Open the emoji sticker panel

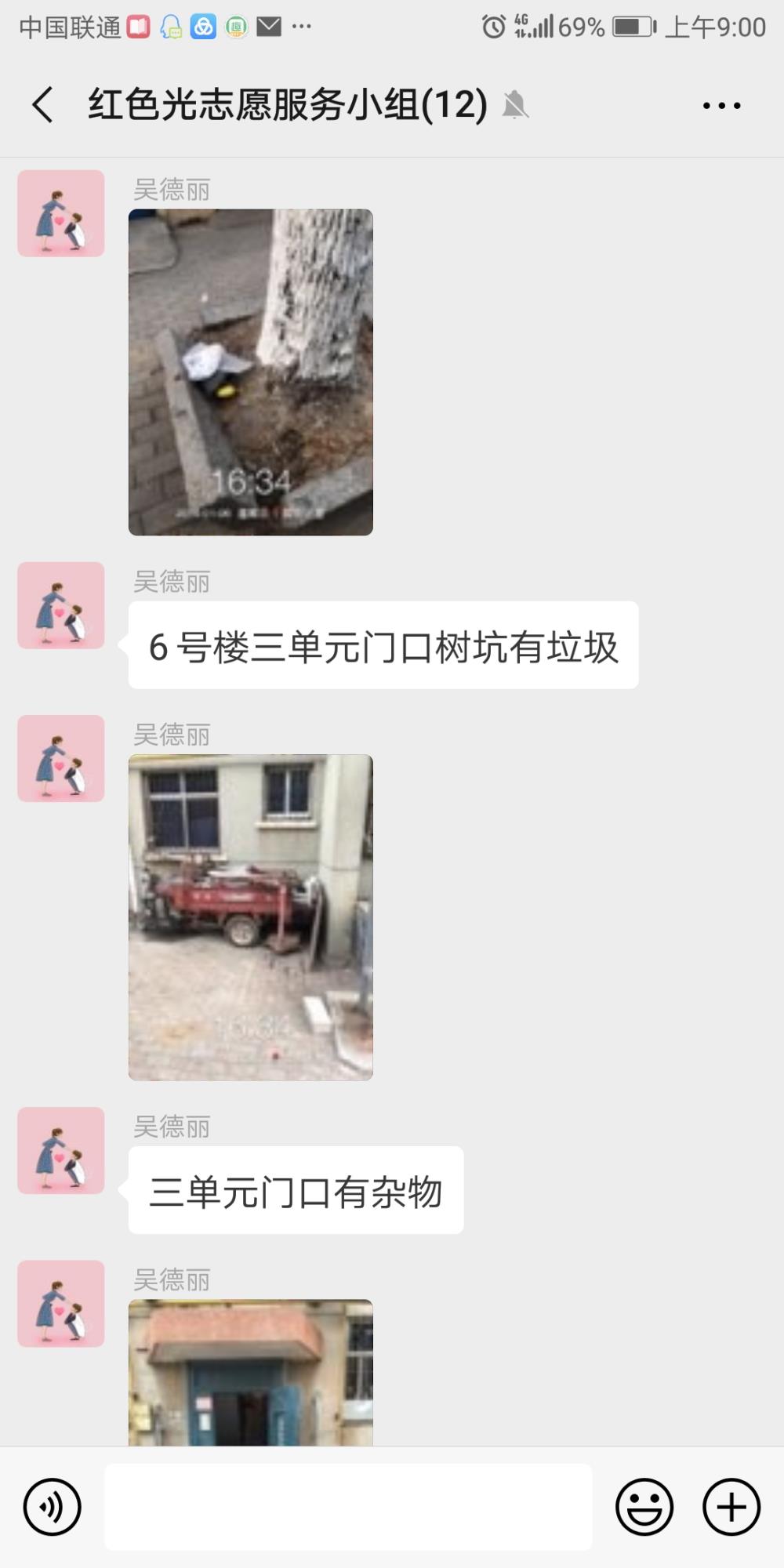[x=644, y=1507]
